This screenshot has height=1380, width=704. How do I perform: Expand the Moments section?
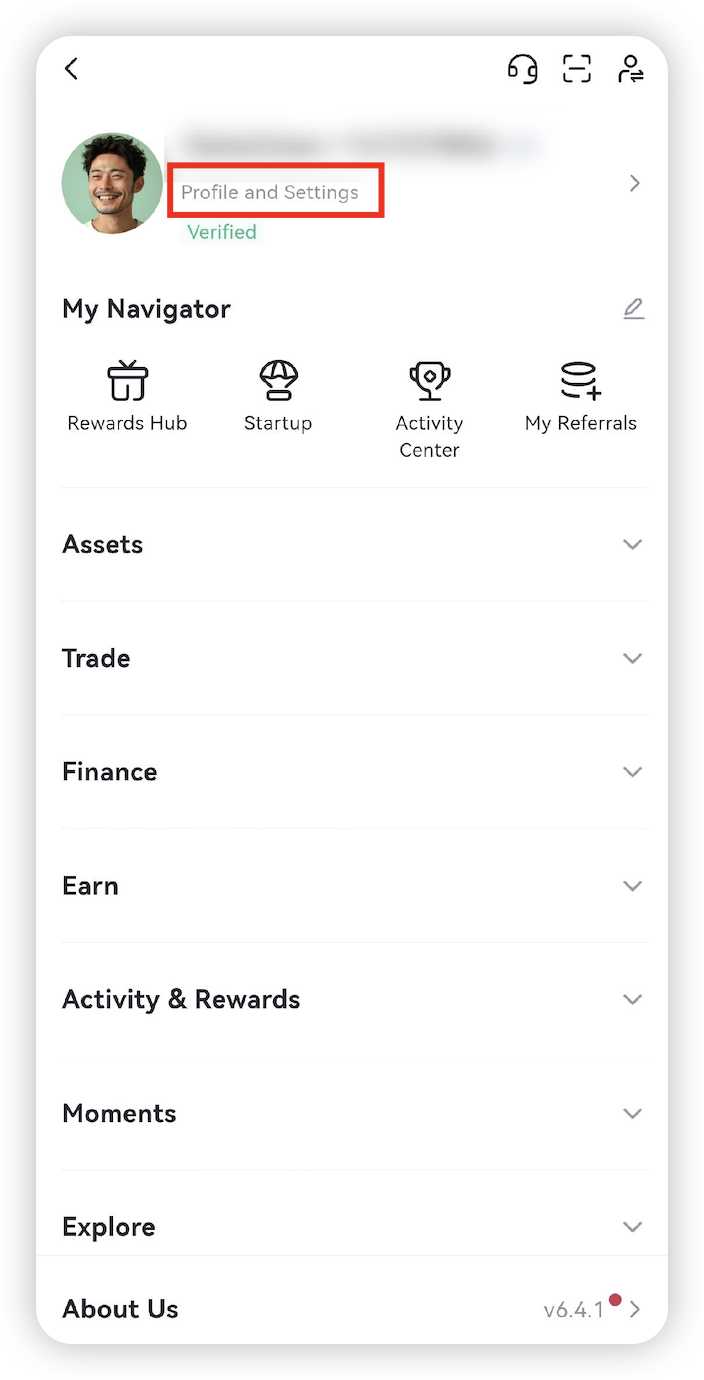(632, 1113)
